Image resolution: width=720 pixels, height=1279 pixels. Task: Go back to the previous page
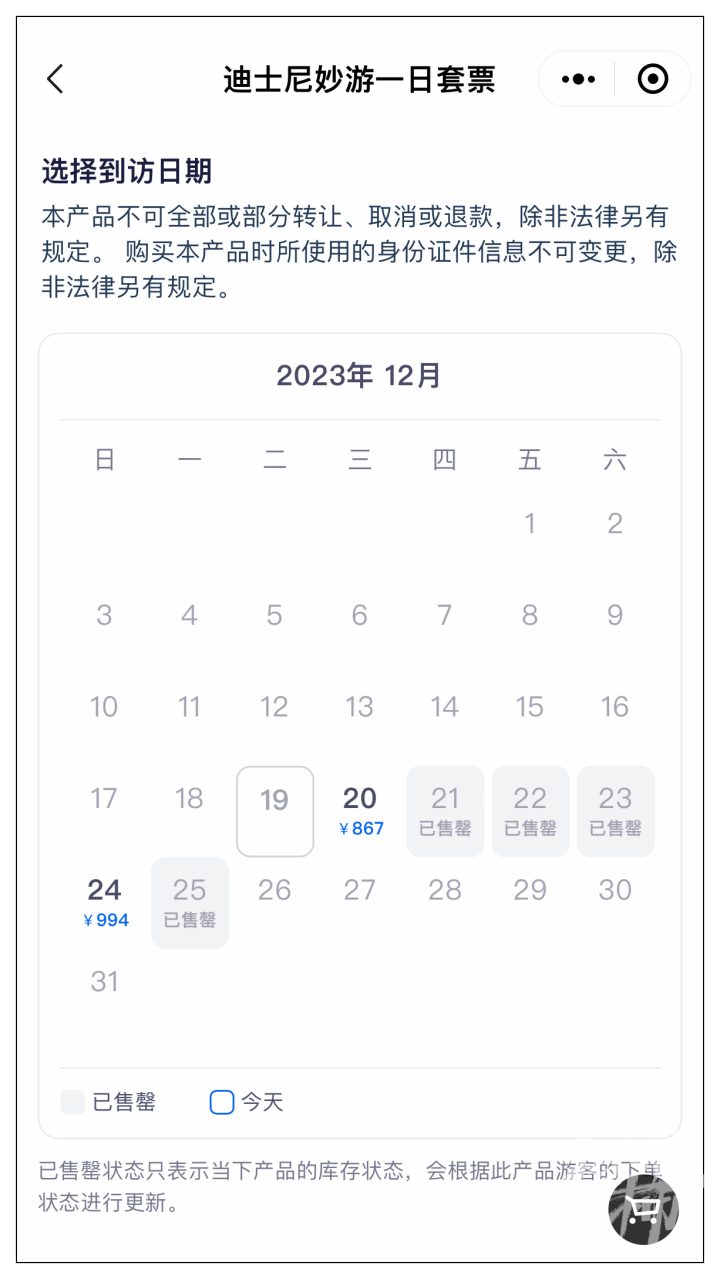click(x=55, y=79)
